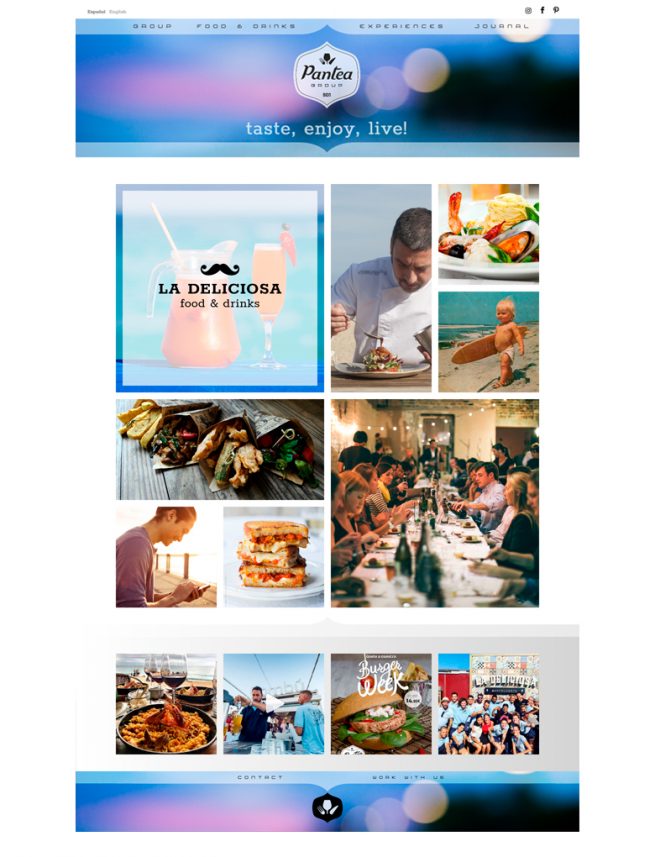Open the Journal section
Viewport: 655px width, 857px height.
502,26
